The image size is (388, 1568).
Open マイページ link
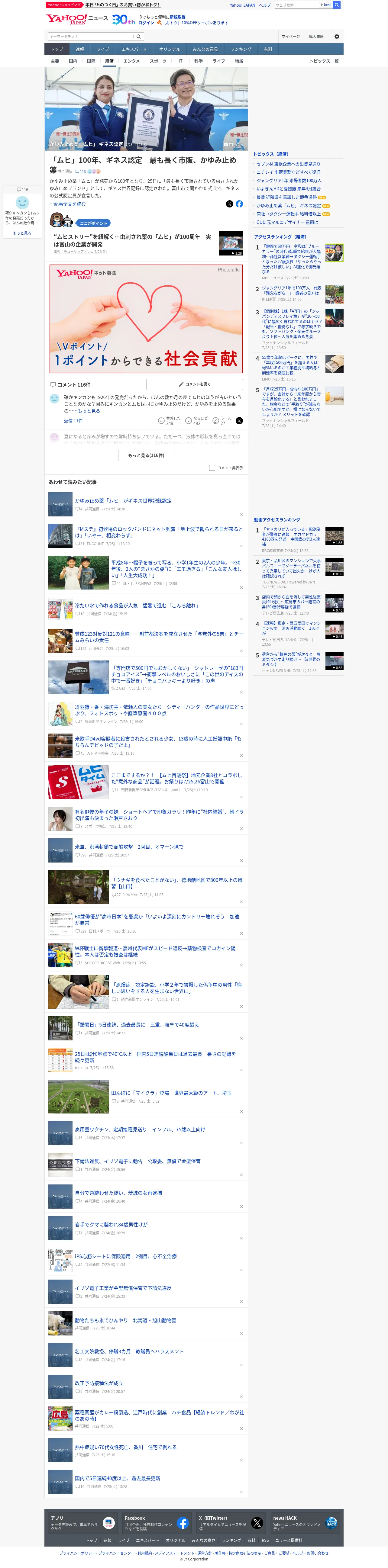[290, 37]
